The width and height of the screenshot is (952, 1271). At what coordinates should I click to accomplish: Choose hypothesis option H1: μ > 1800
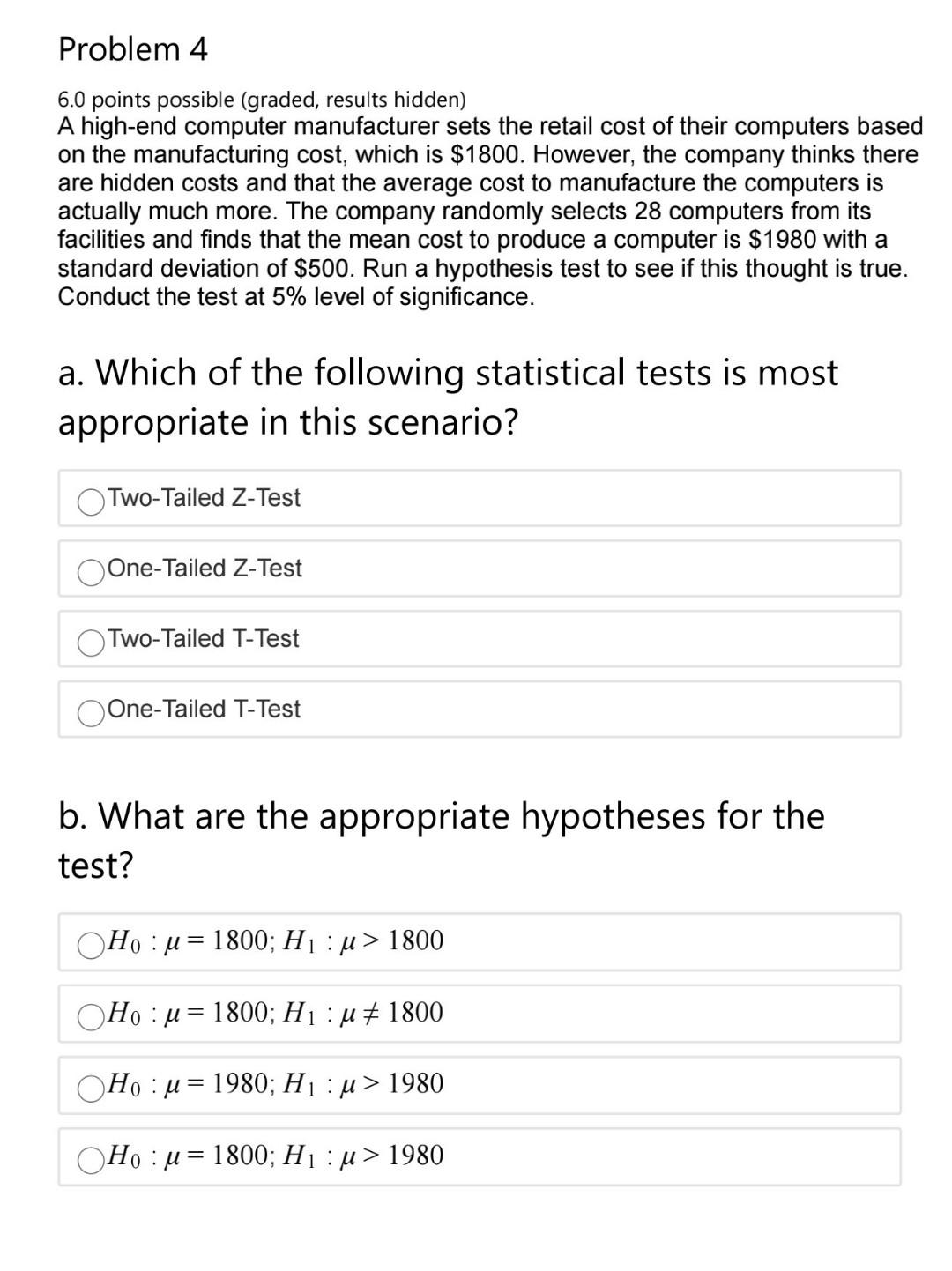pyautogui.click(x=90, y=942)
